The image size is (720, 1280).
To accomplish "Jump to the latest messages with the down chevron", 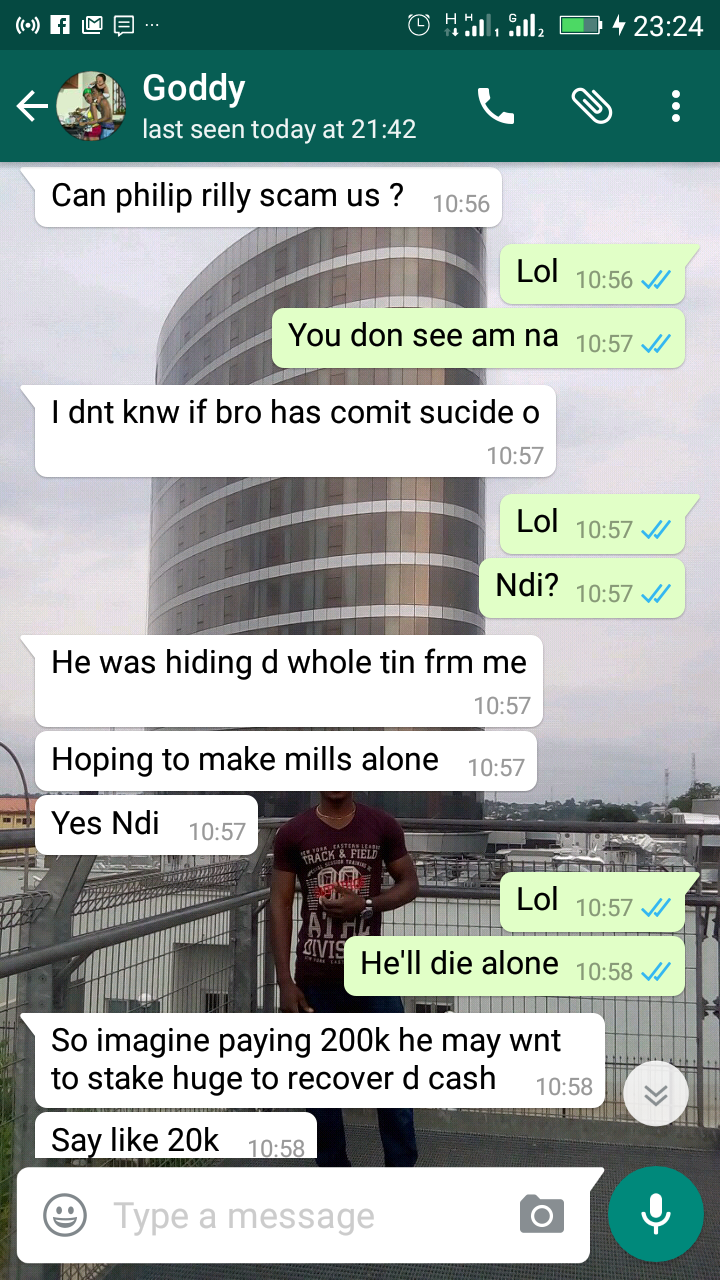I will [656, 1094].
